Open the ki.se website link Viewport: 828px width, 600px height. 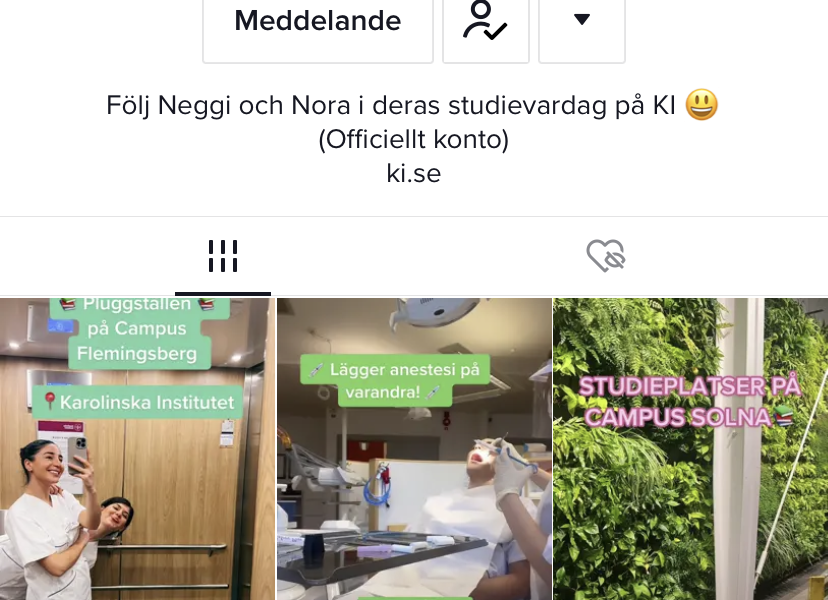click(413, 173)
